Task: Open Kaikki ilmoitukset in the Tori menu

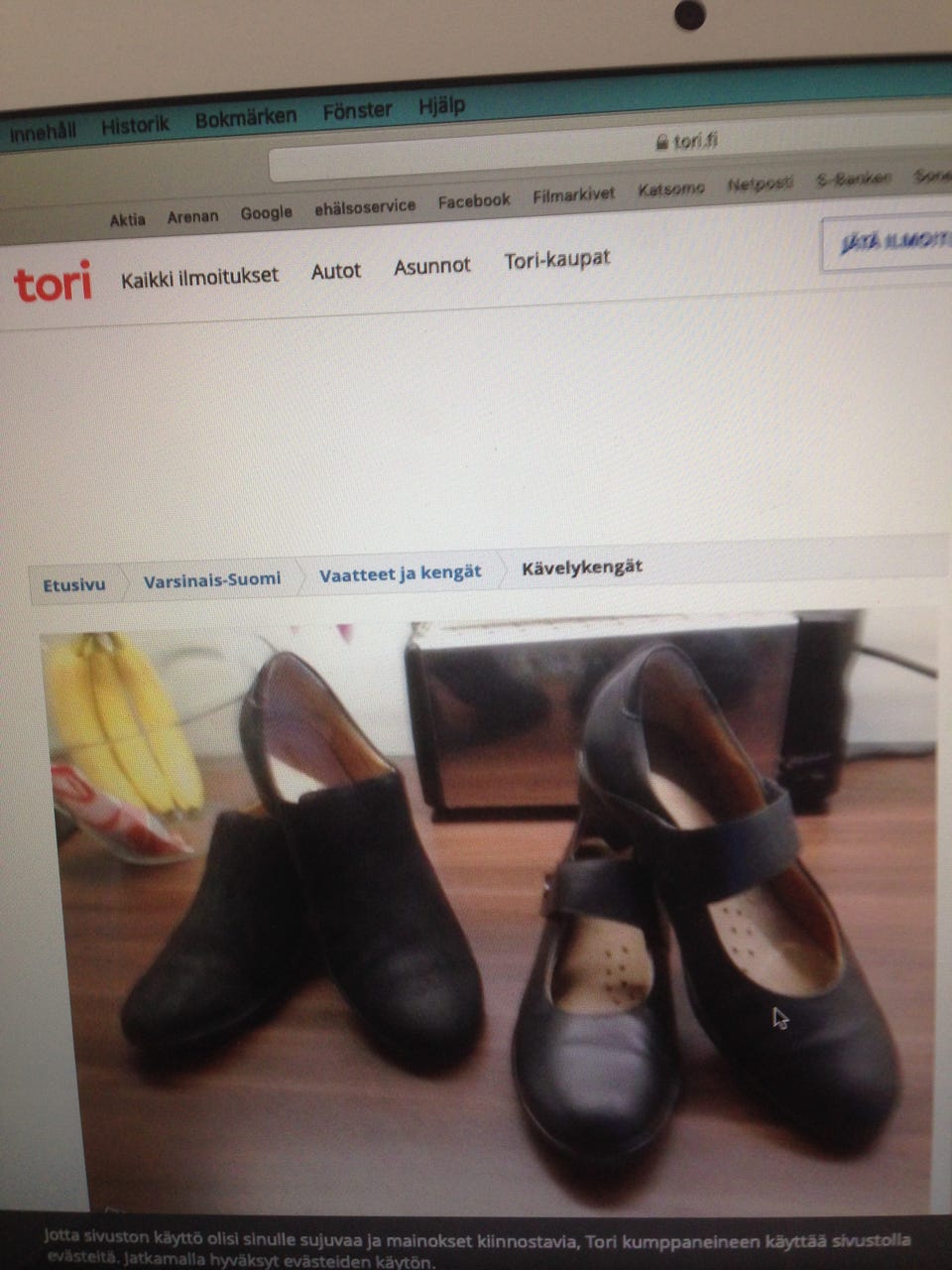Action: (199, 277)
